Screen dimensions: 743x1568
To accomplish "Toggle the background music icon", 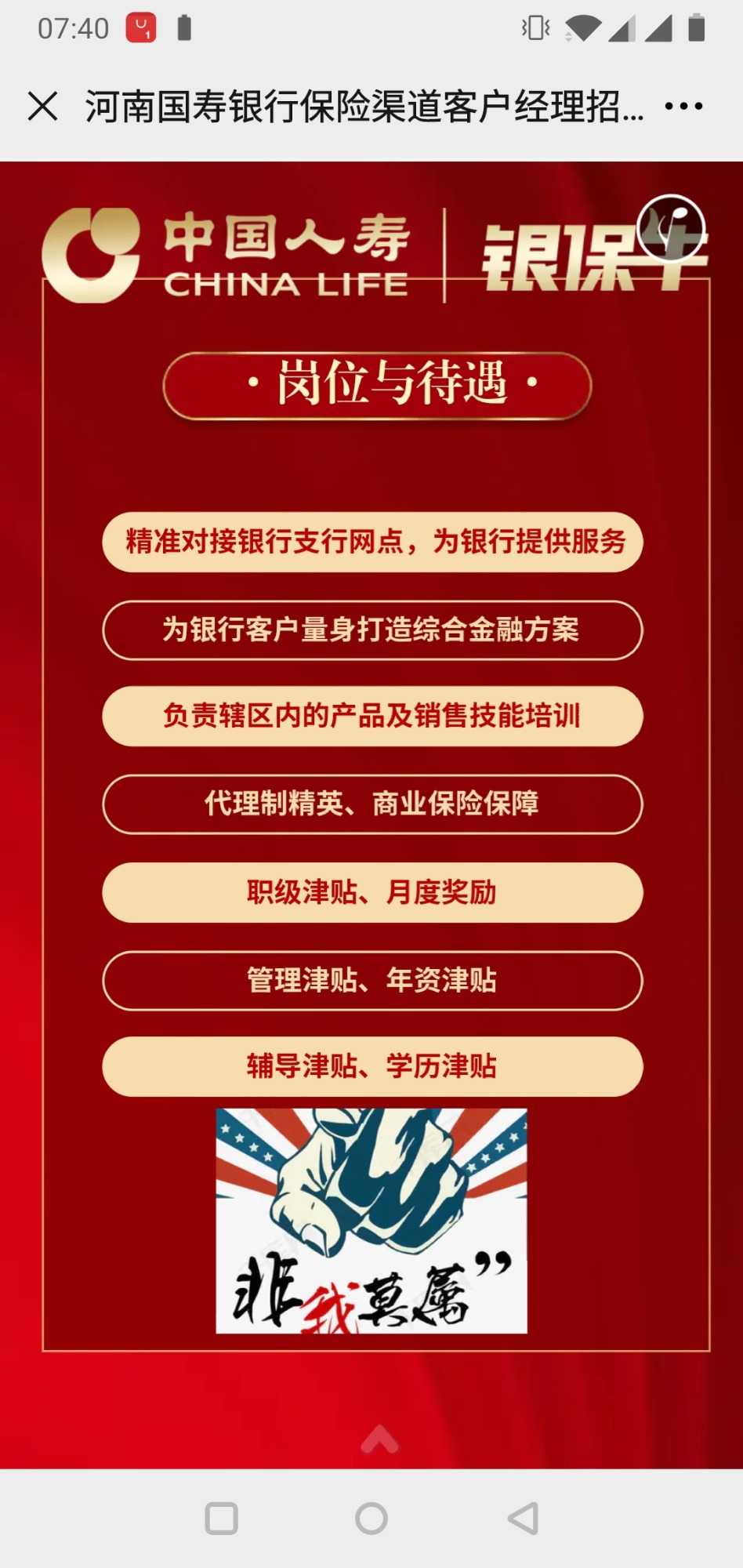I will click(x=671, y=228).
